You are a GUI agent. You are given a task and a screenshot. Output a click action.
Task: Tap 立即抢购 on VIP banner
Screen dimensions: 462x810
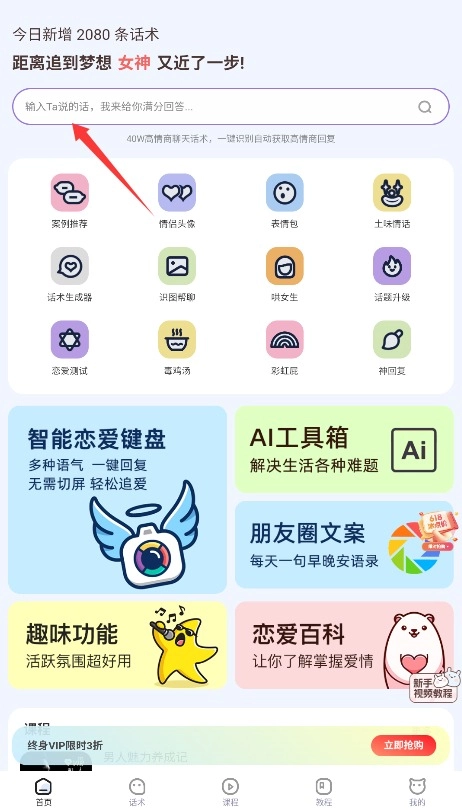[404, 745]
